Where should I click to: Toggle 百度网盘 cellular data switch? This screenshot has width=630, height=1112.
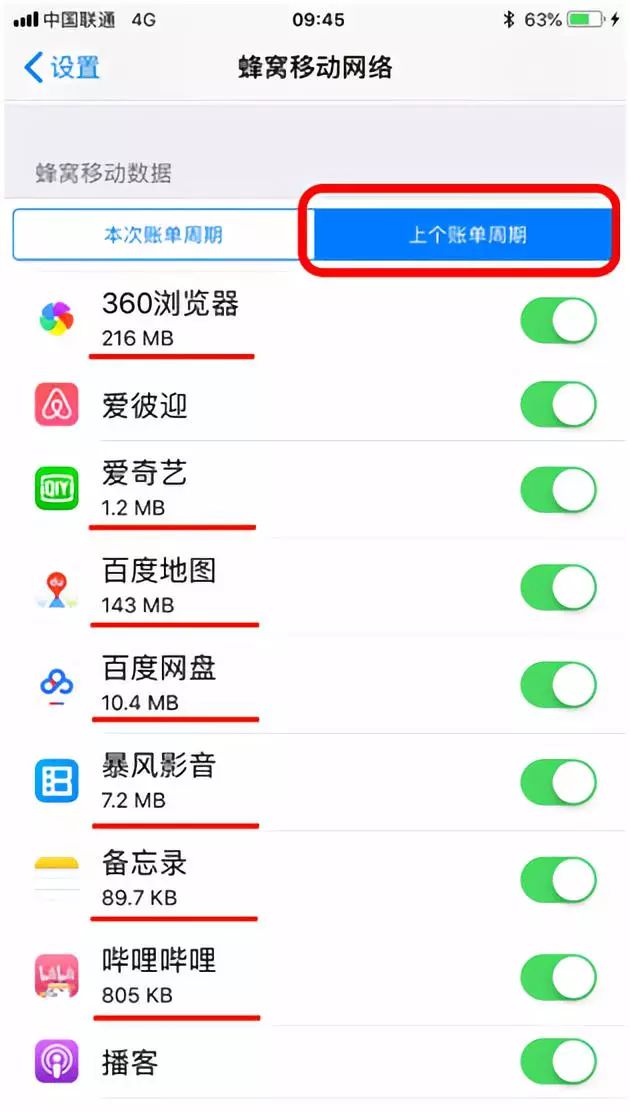[x=558, y=684]
